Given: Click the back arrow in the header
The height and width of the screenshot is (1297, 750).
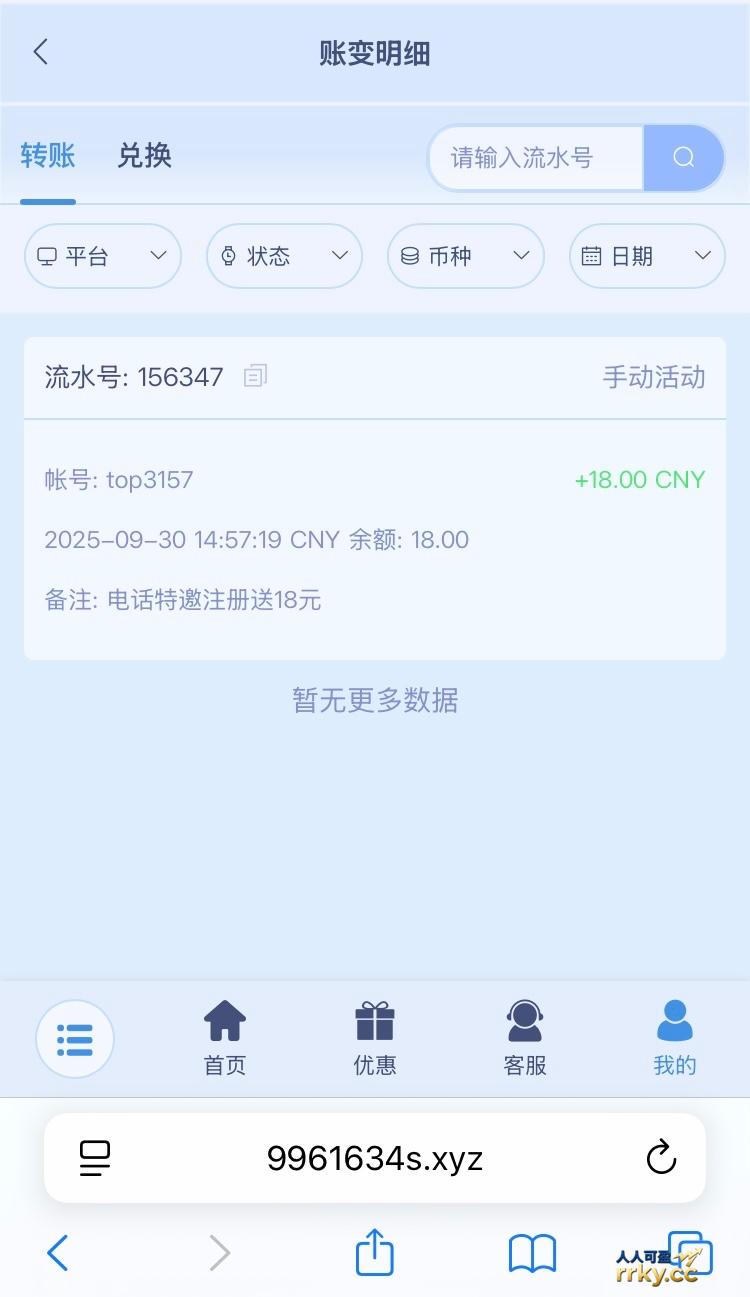Looking at the screenshot, I should [x=40, y=52].
